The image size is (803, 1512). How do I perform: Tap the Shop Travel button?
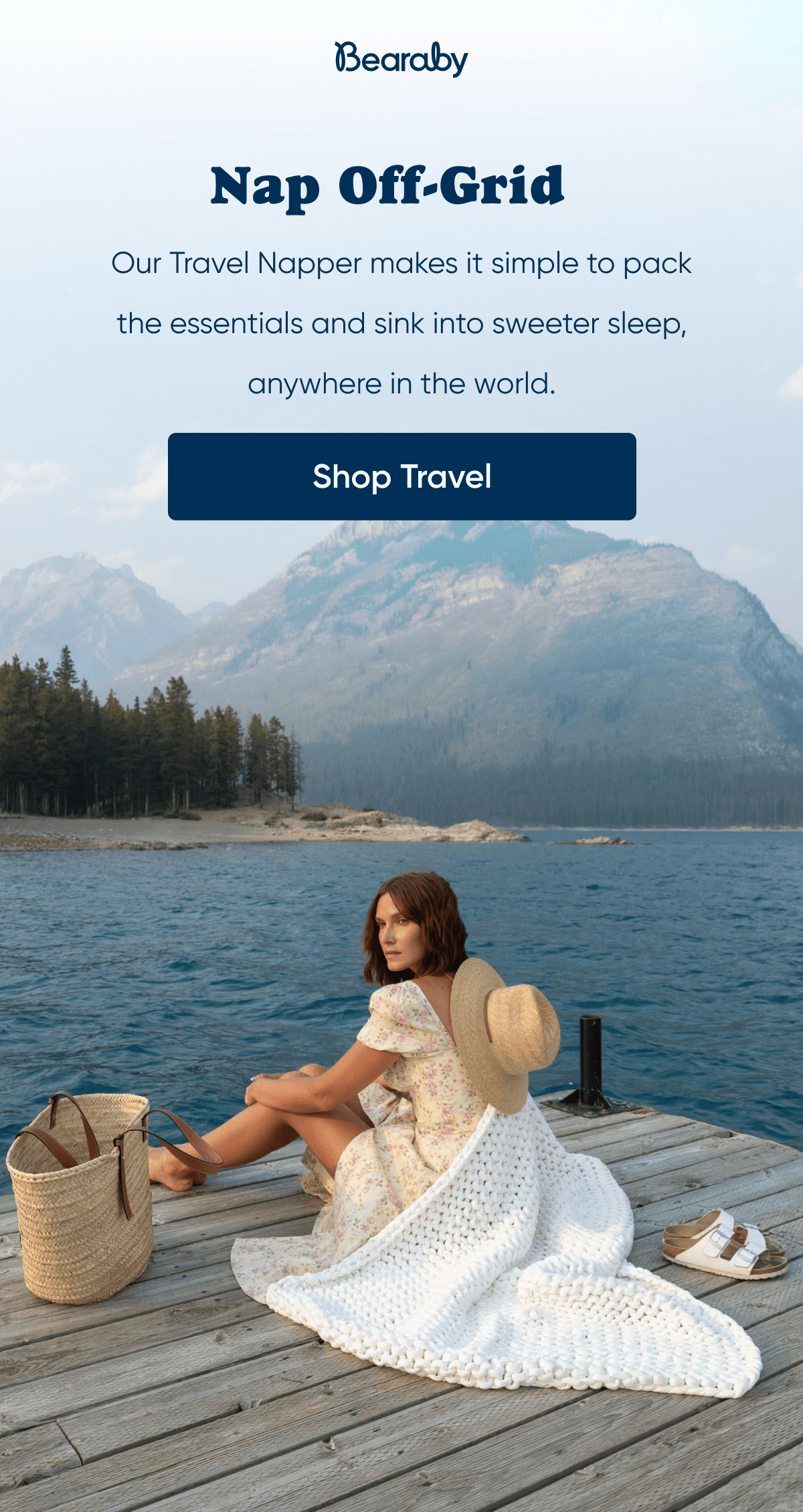(401, 476)
